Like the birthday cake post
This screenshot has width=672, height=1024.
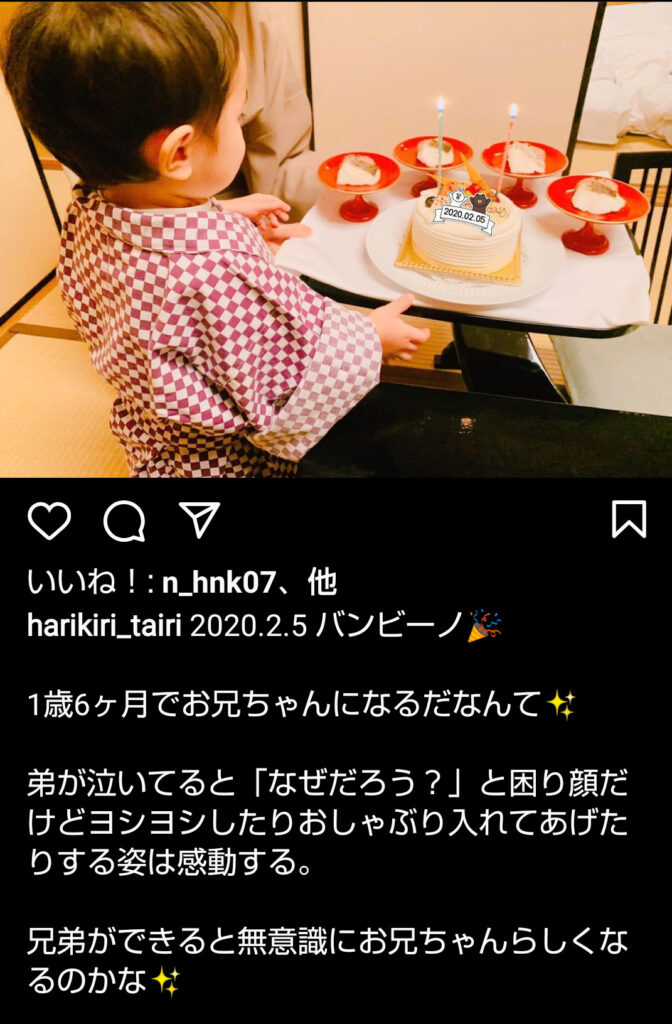(x=49, y=521)
